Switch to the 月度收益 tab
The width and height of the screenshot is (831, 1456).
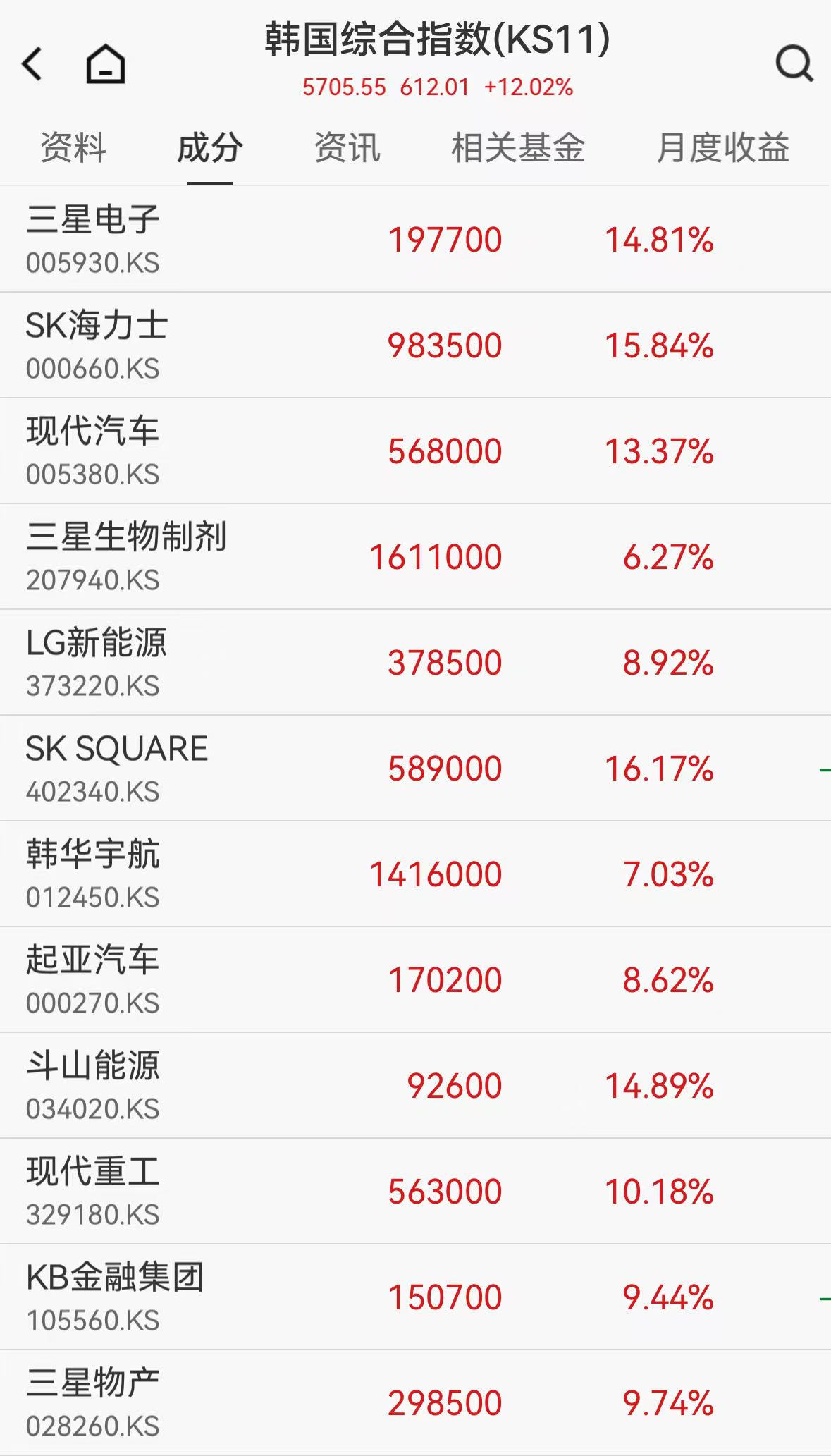[x=722, y=148]
